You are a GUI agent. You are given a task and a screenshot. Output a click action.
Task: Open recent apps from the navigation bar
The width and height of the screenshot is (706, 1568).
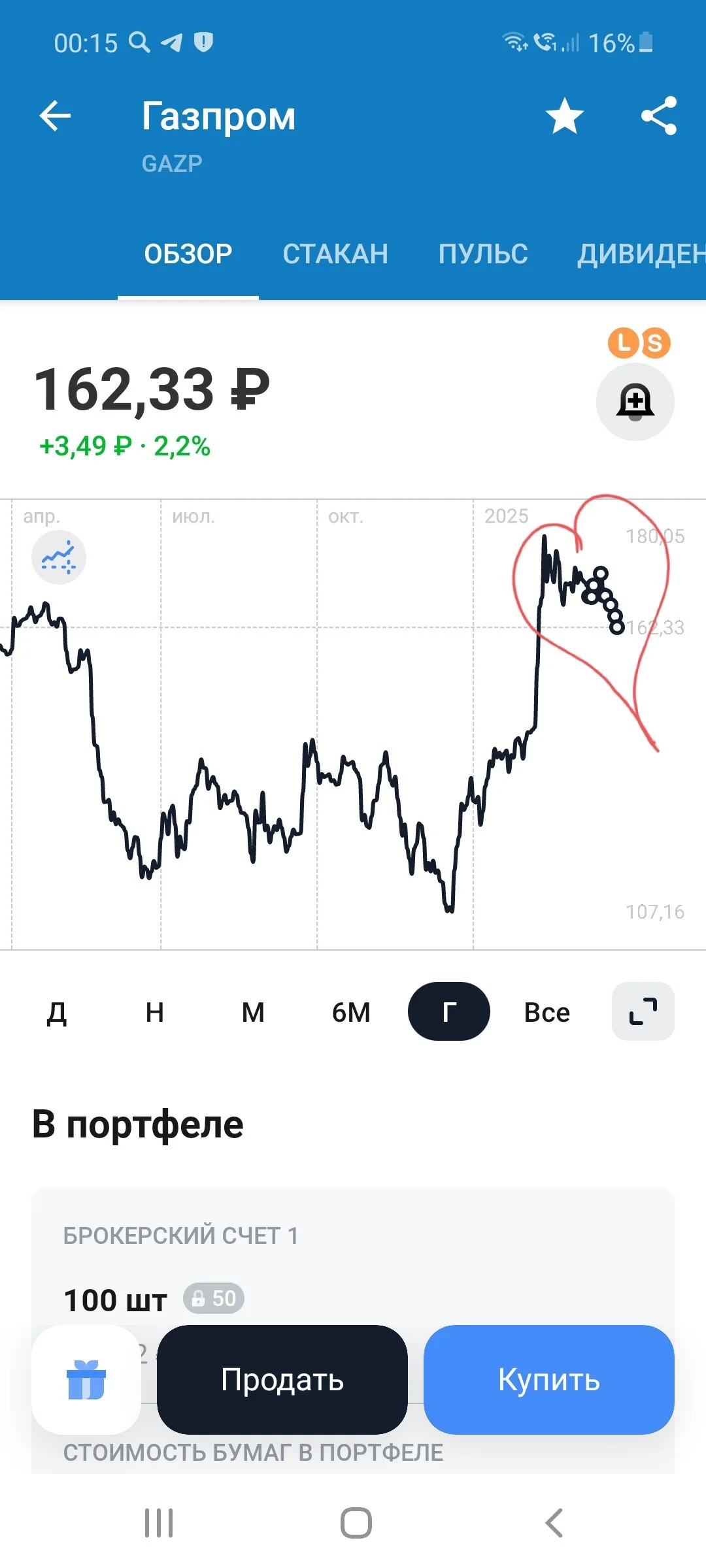coord(159,1523)
